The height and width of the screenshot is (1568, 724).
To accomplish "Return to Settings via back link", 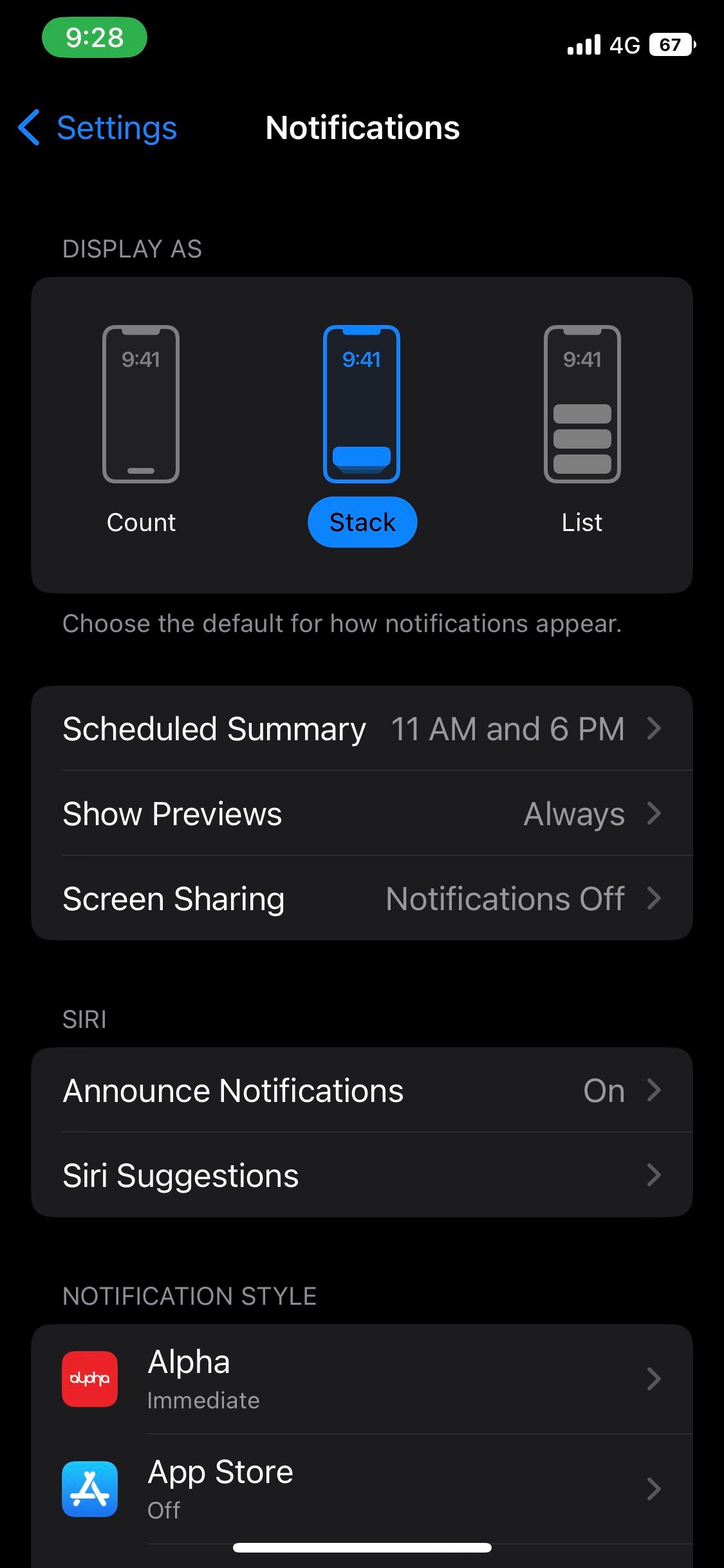I will tap(116, 128).
